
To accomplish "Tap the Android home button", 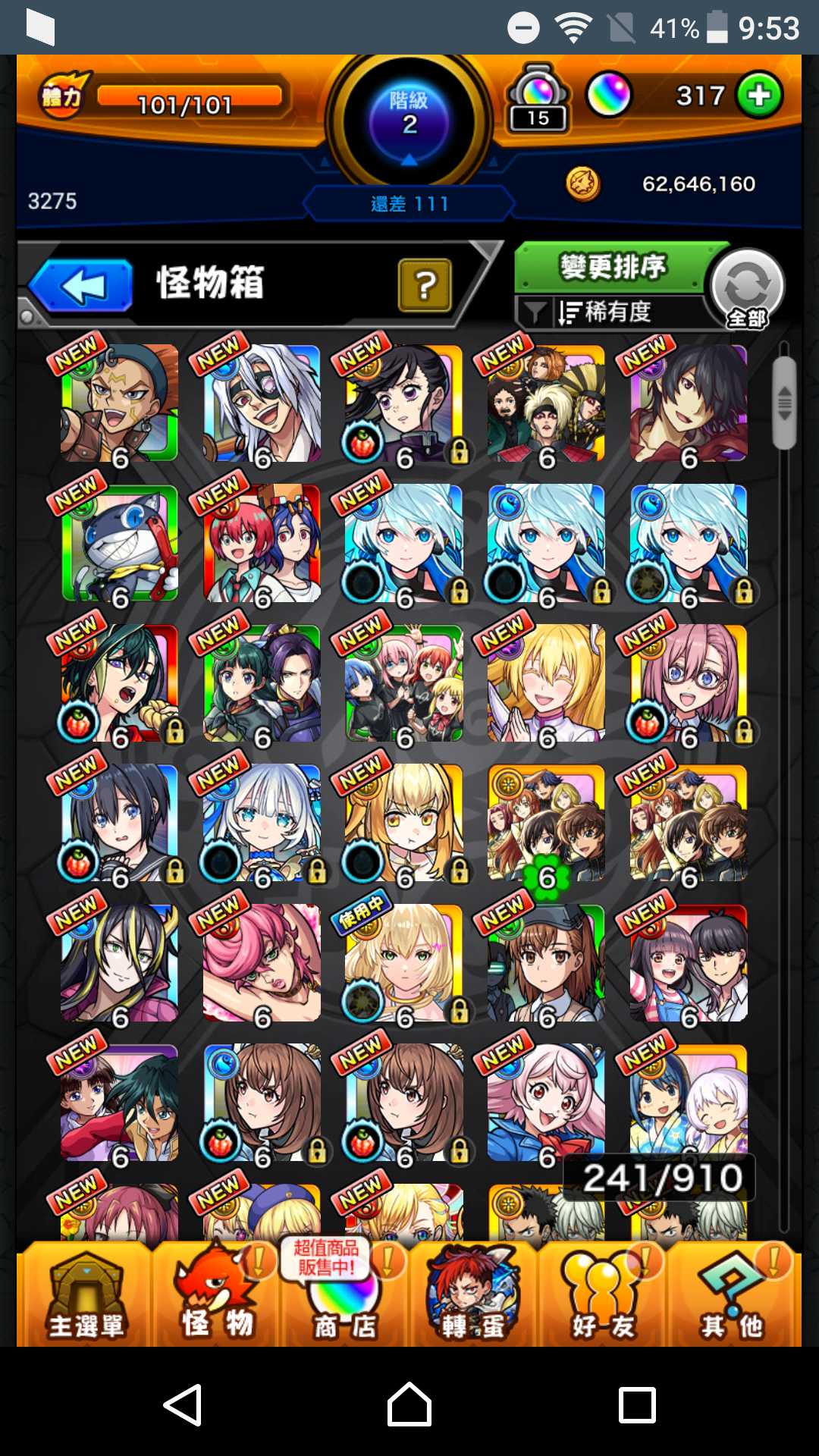I will (409, 1404).
